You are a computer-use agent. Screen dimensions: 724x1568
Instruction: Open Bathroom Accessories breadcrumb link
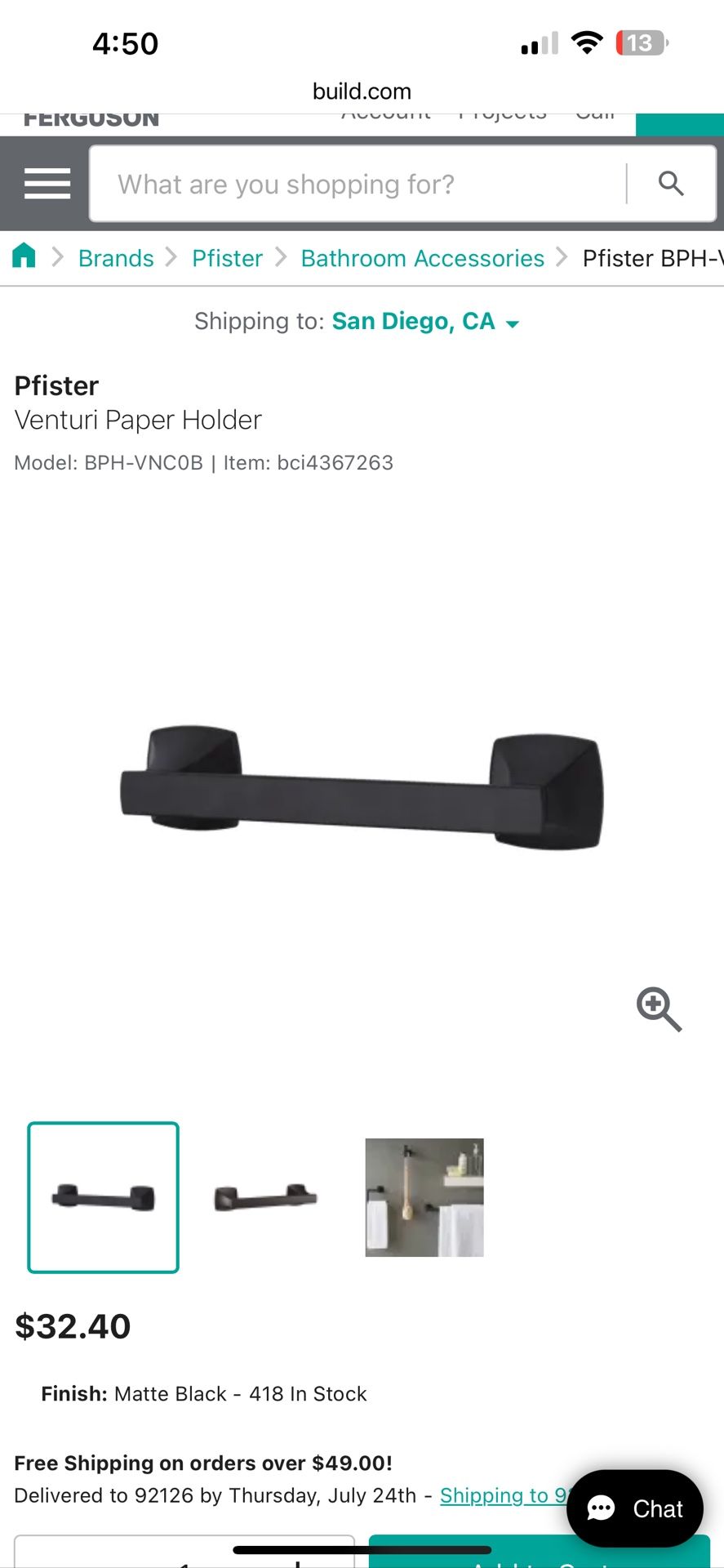click(x=422, y=258)
